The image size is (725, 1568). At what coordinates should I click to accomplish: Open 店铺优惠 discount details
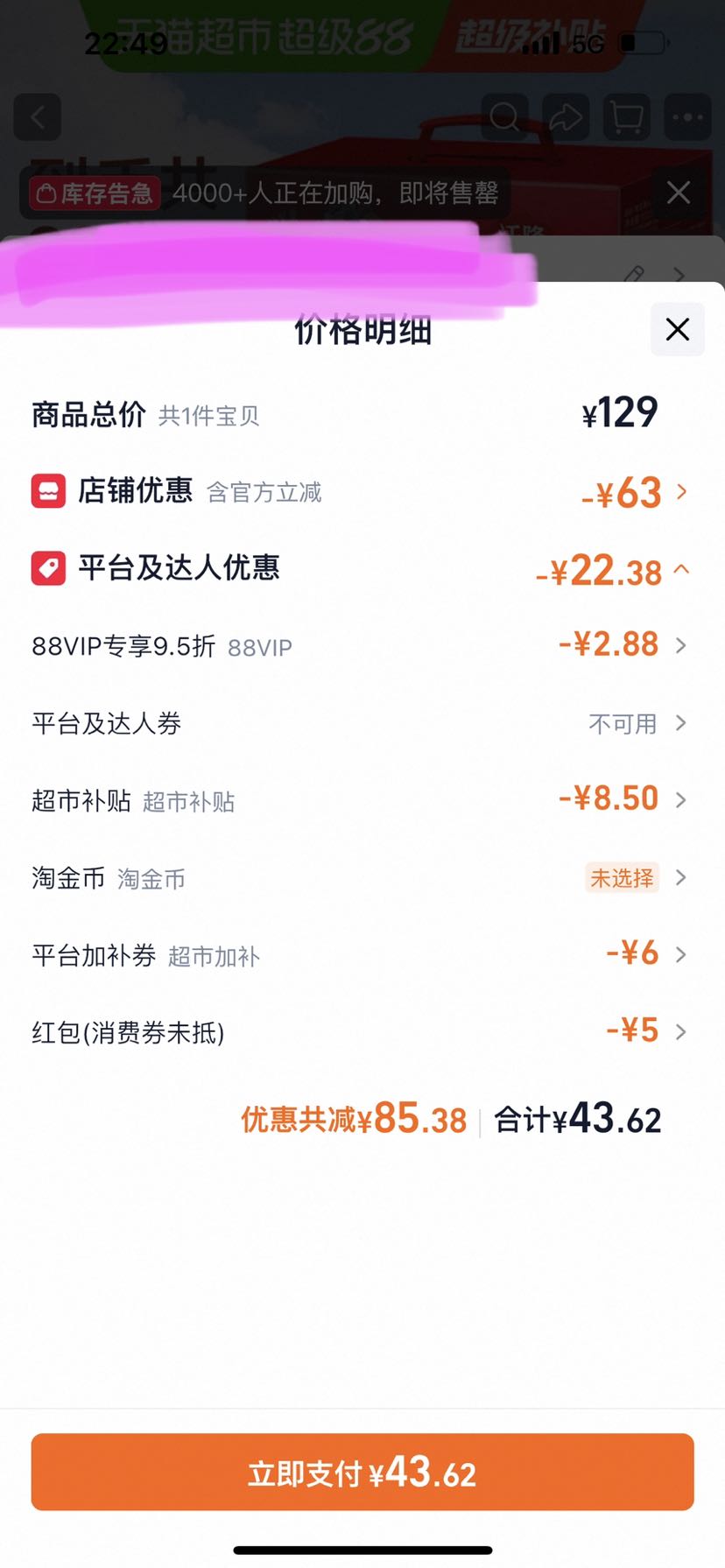(361, 492)
